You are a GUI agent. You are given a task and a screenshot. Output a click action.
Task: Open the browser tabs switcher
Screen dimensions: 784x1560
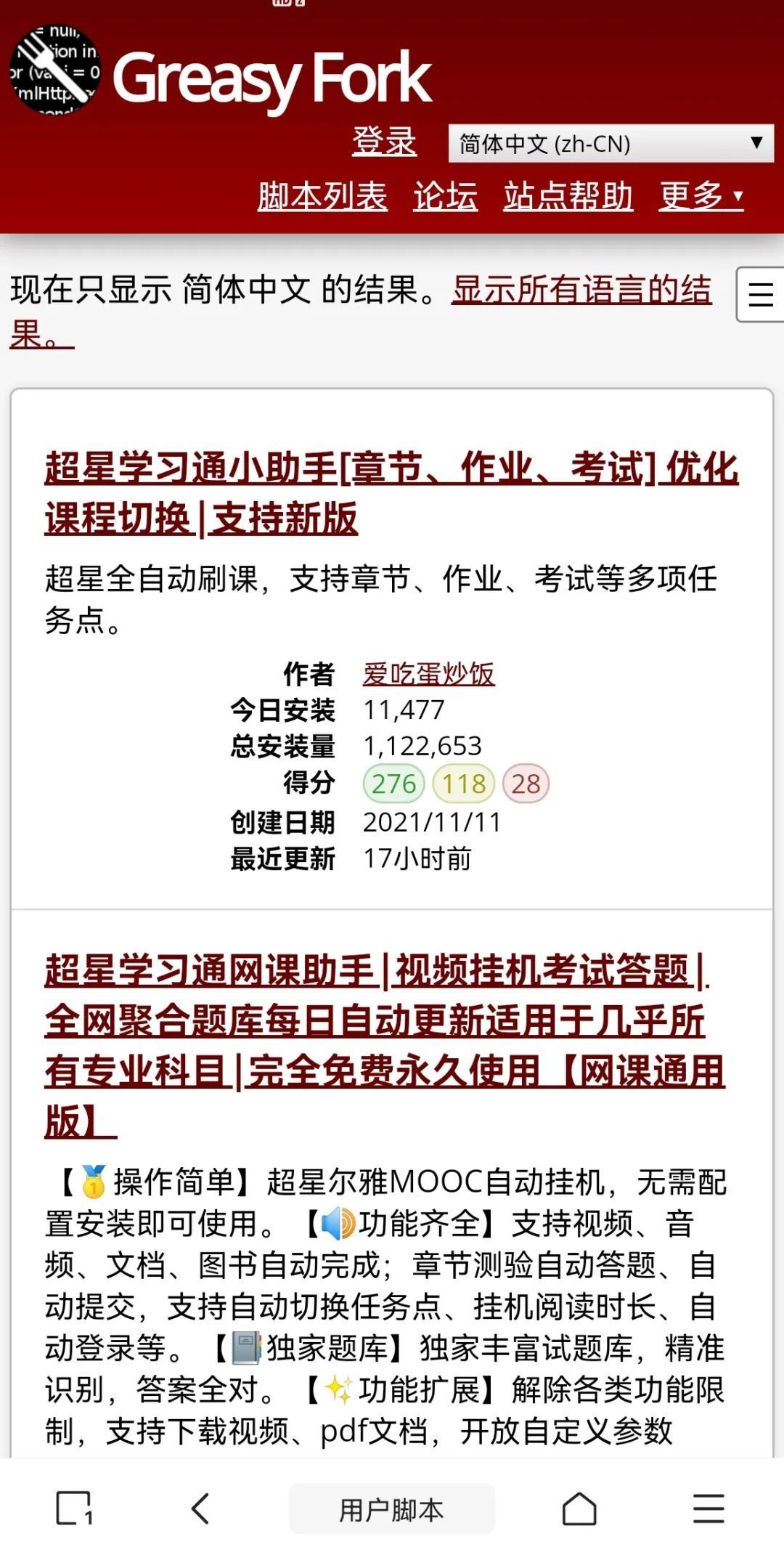pos(74,1509)
